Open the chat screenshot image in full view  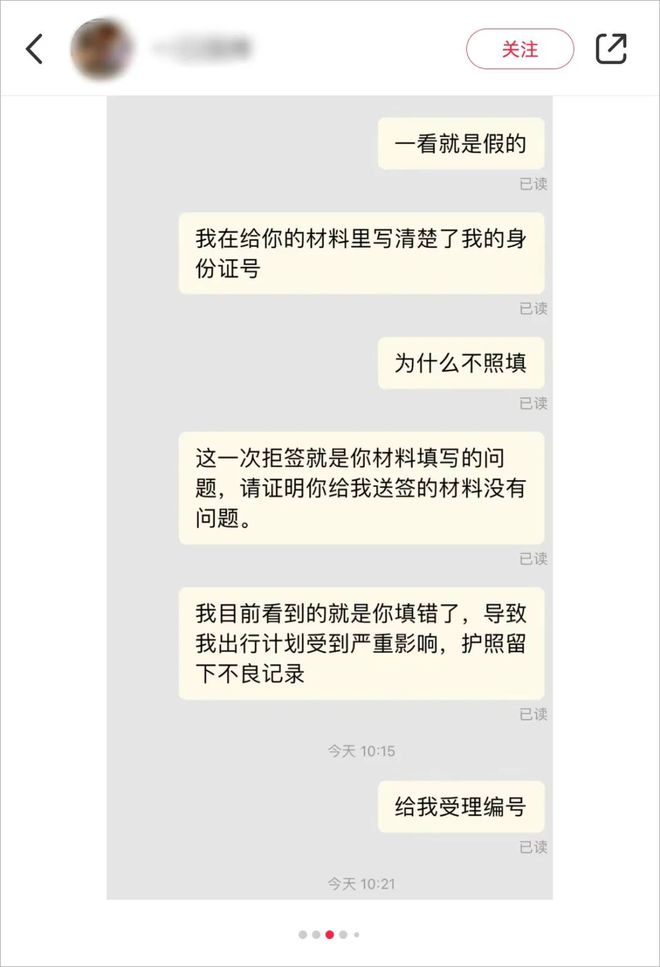[x=330, y=500]
